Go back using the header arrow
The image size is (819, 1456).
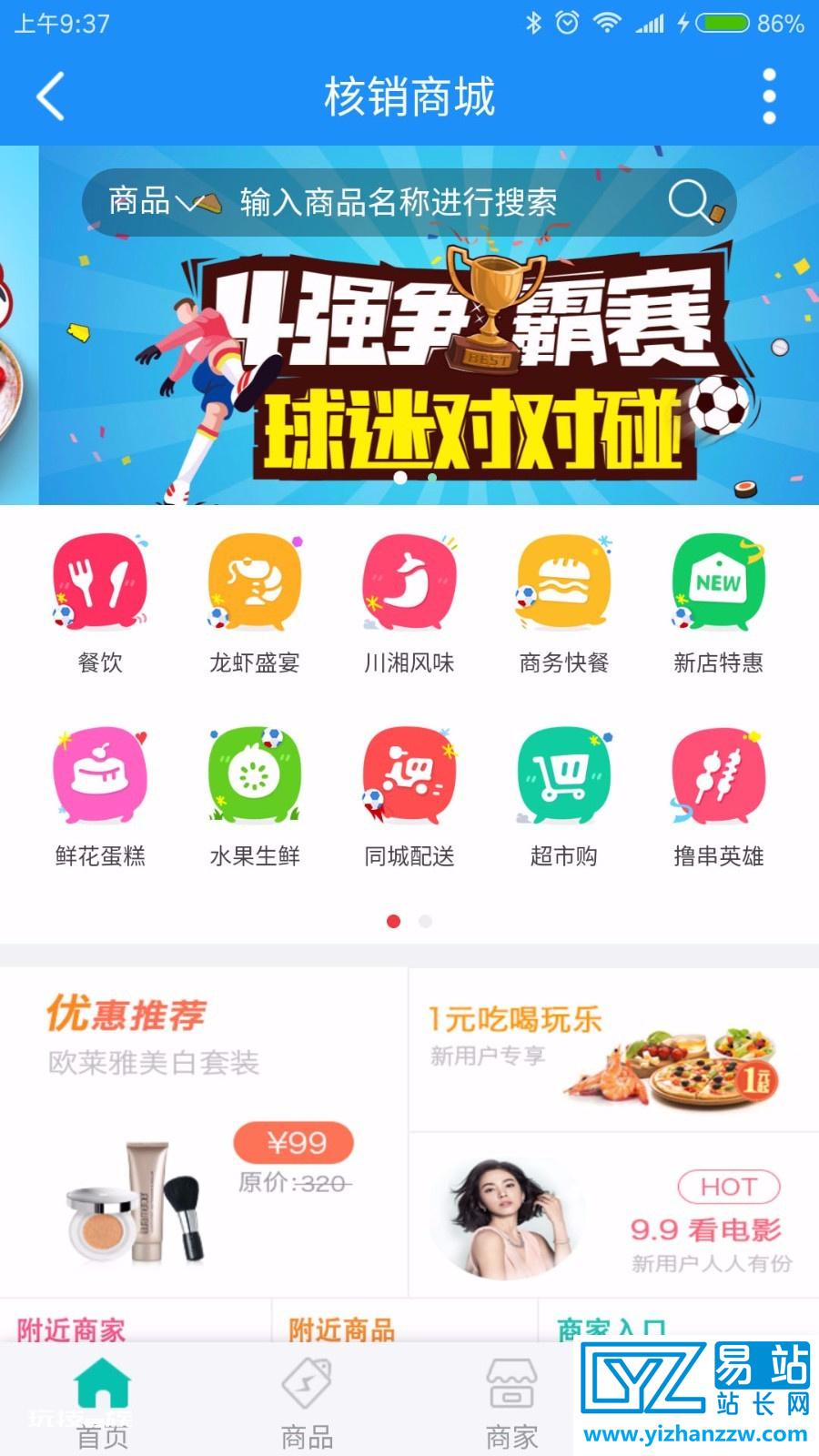[x=51, y=96]
